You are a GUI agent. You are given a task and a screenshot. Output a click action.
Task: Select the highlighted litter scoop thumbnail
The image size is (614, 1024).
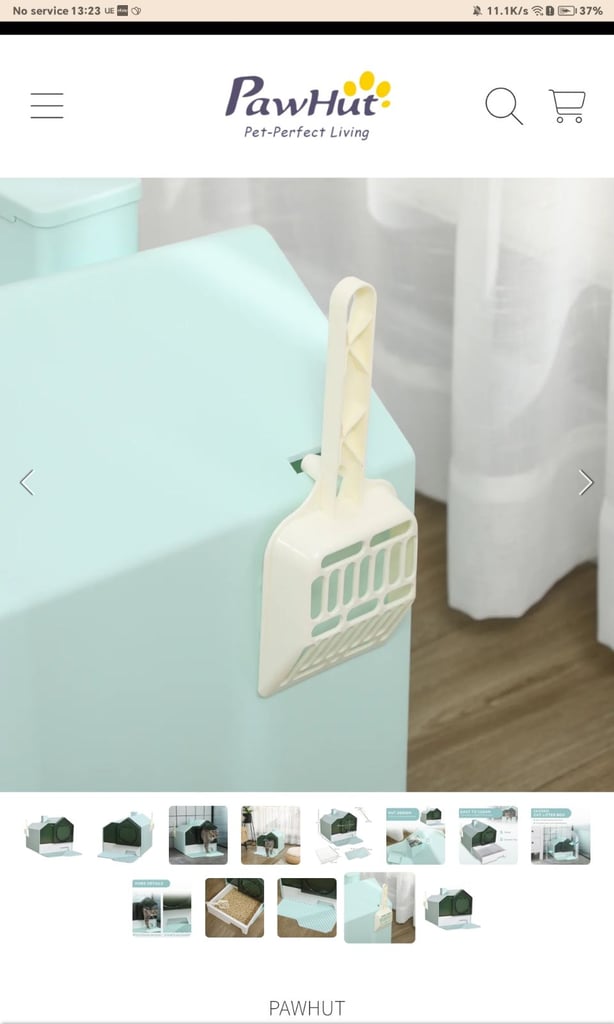click(380, 908)
